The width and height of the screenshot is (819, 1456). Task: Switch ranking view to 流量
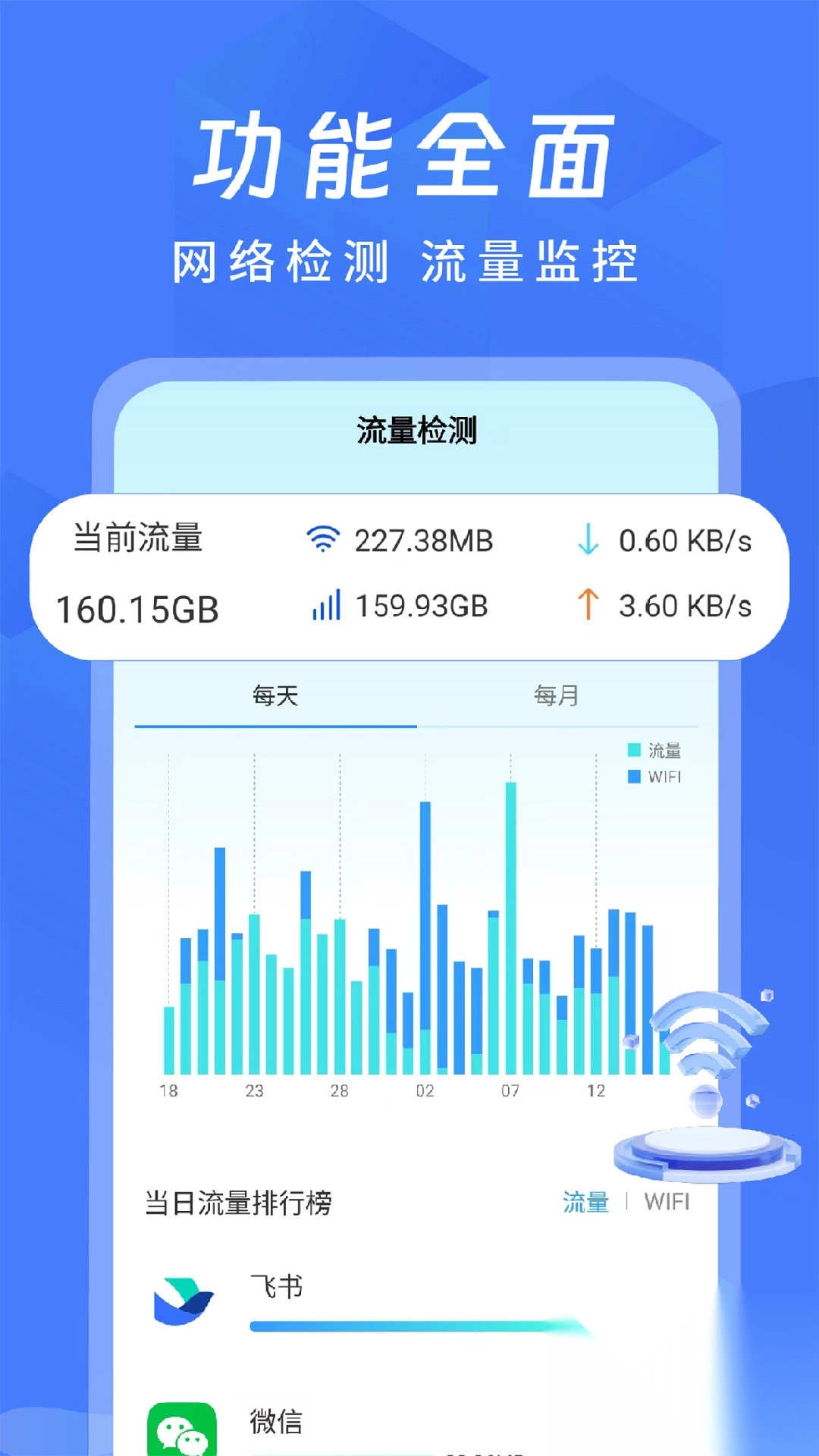[x=586, y=1201]
